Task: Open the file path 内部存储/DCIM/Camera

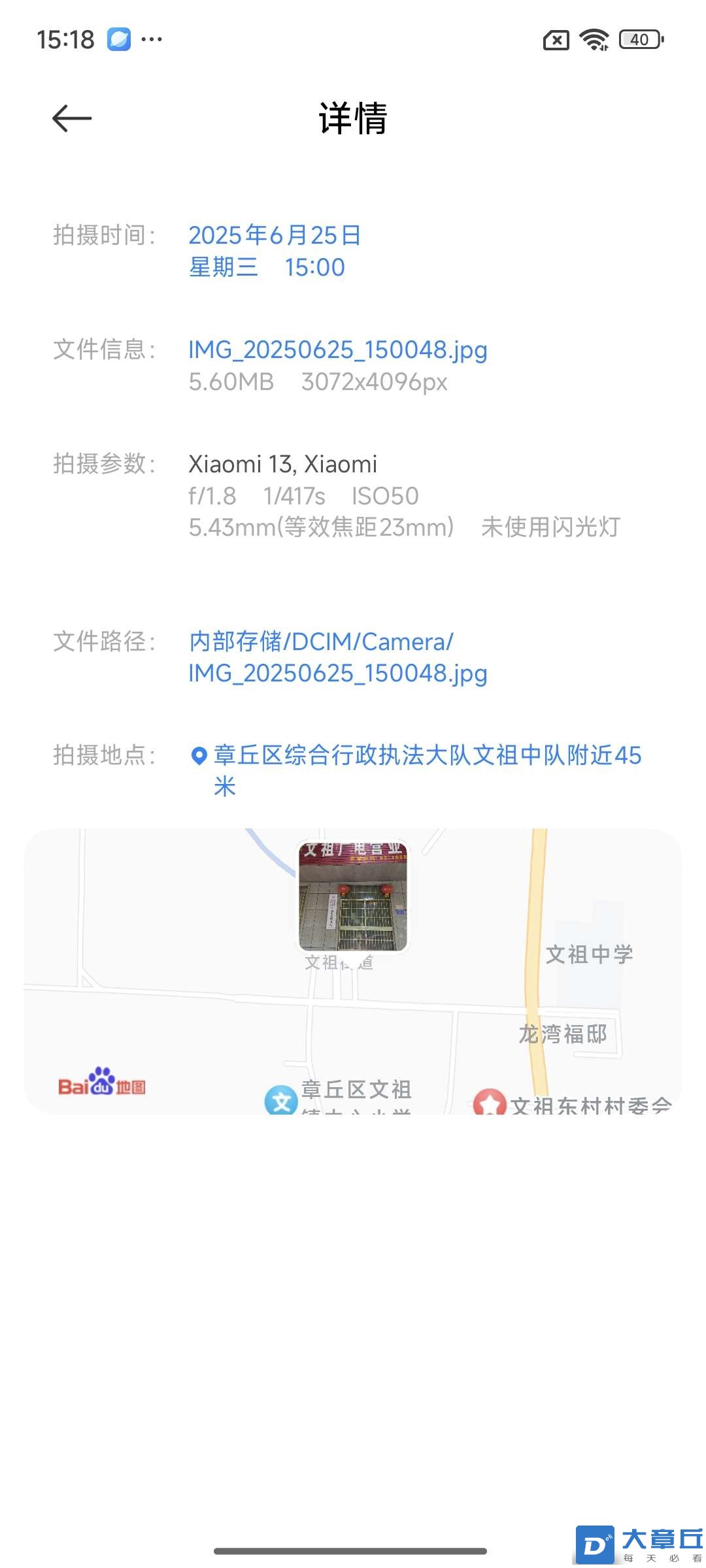Action: click(x=320, y=642)
